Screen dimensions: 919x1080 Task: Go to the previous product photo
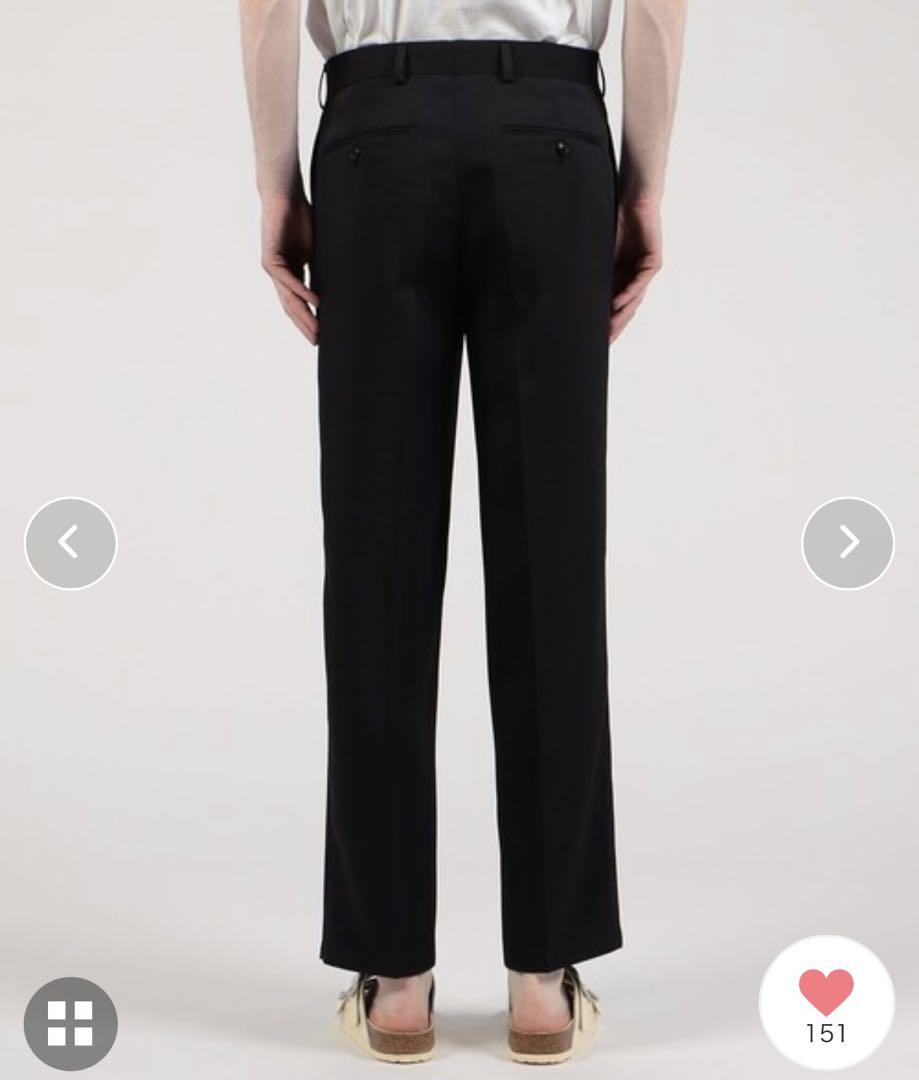(x=70, y=543)
